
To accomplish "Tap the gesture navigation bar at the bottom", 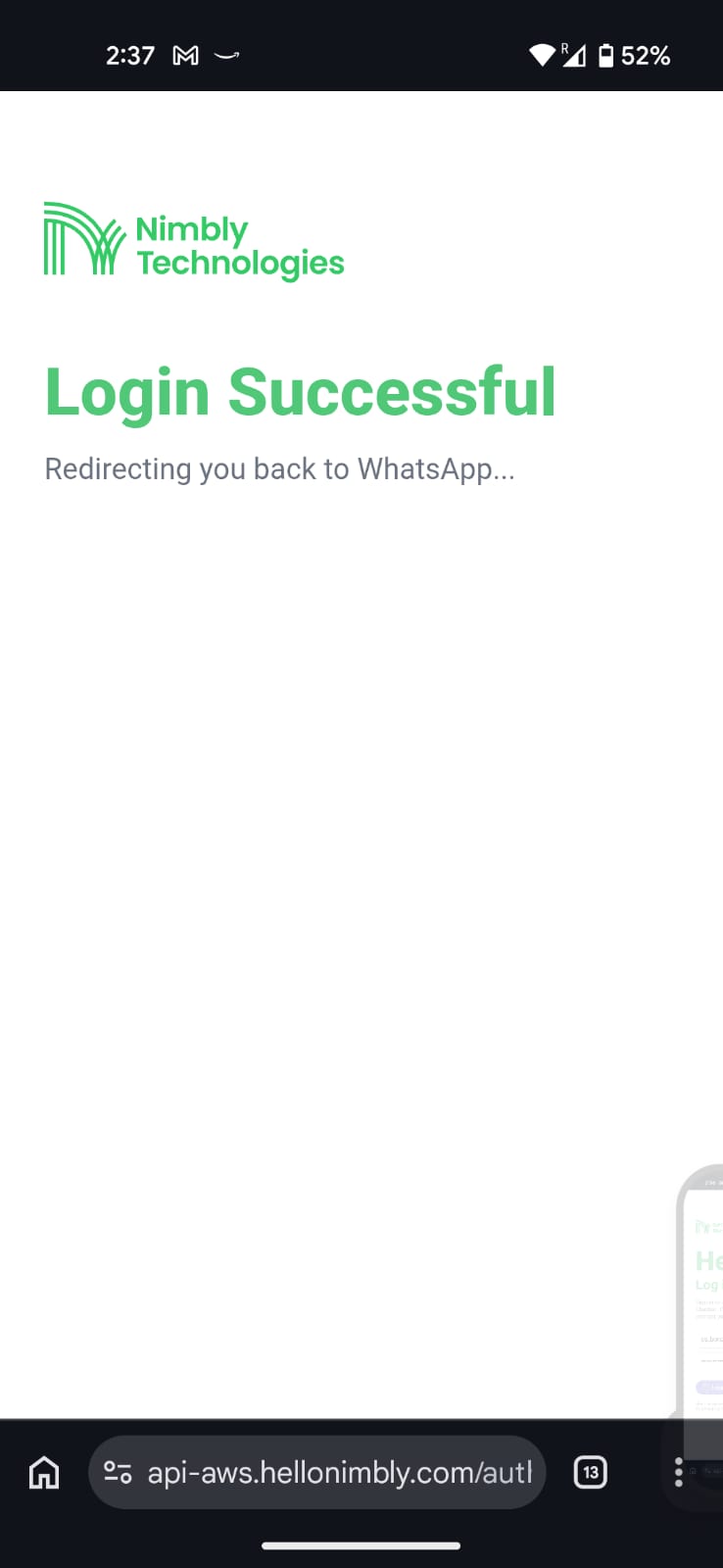I will coord(361,1544).
